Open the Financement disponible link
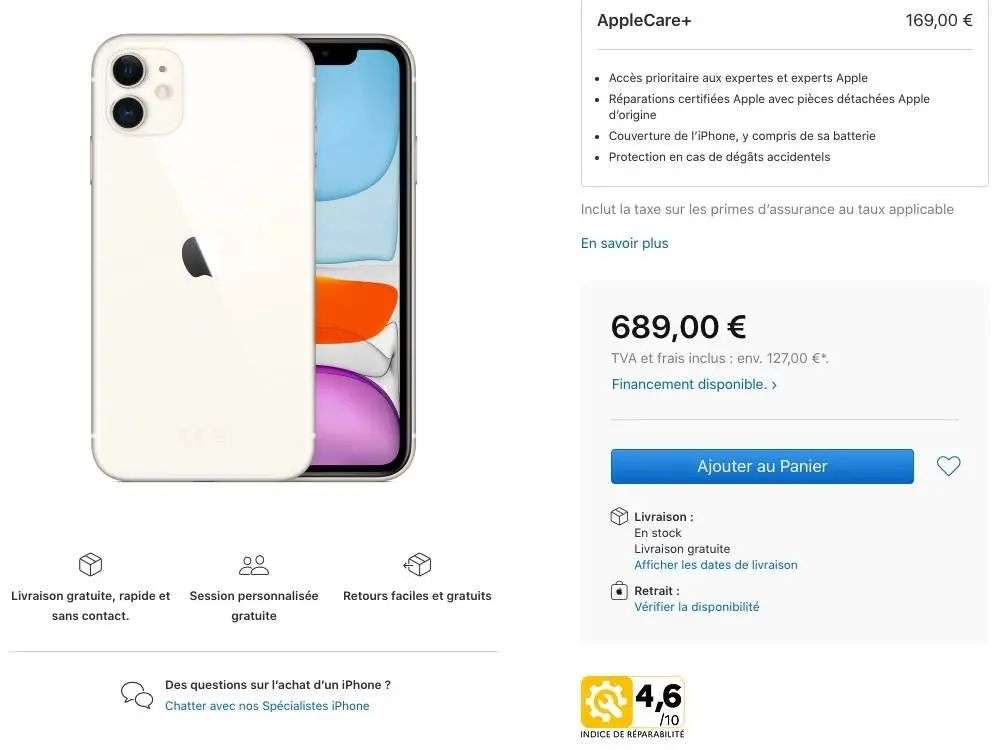1000x750 pixels. pyautogui.click(x=694, y=385)
